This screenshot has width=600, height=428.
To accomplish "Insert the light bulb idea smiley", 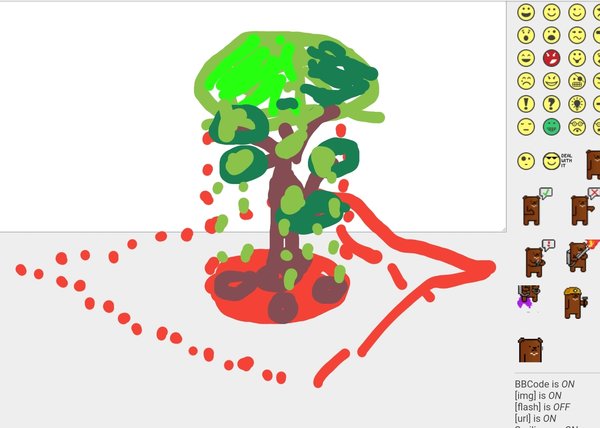I will point(577,104).
